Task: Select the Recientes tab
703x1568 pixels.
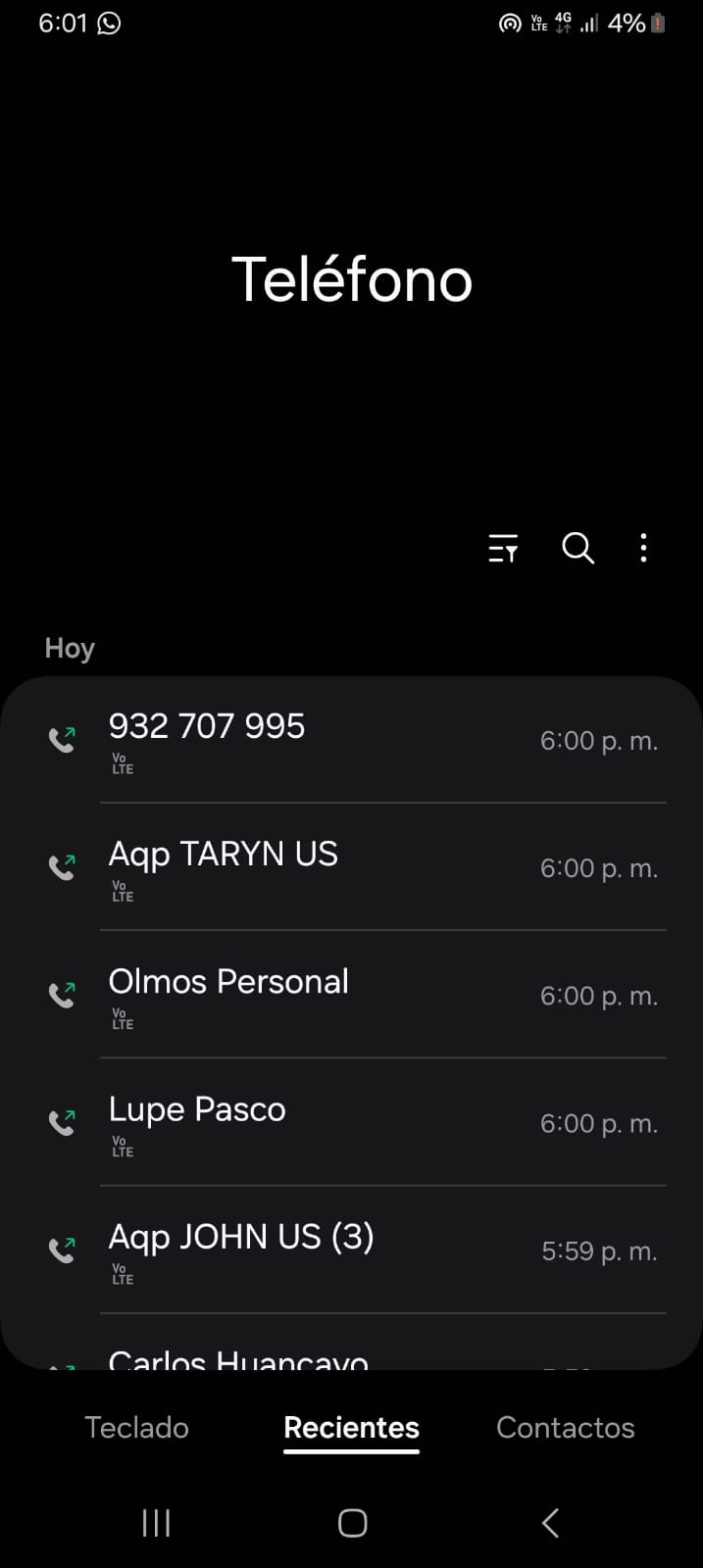Action: click(351, 1428)
